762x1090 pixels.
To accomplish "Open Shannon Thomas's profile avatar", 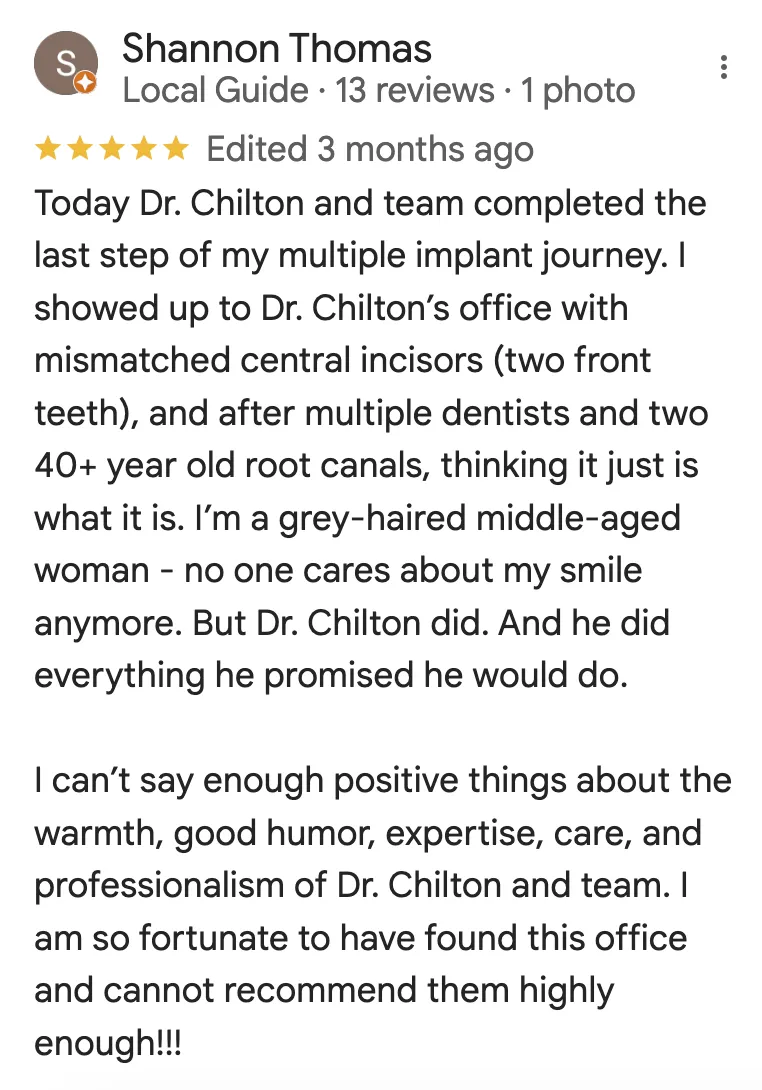I will coord(65,64).
